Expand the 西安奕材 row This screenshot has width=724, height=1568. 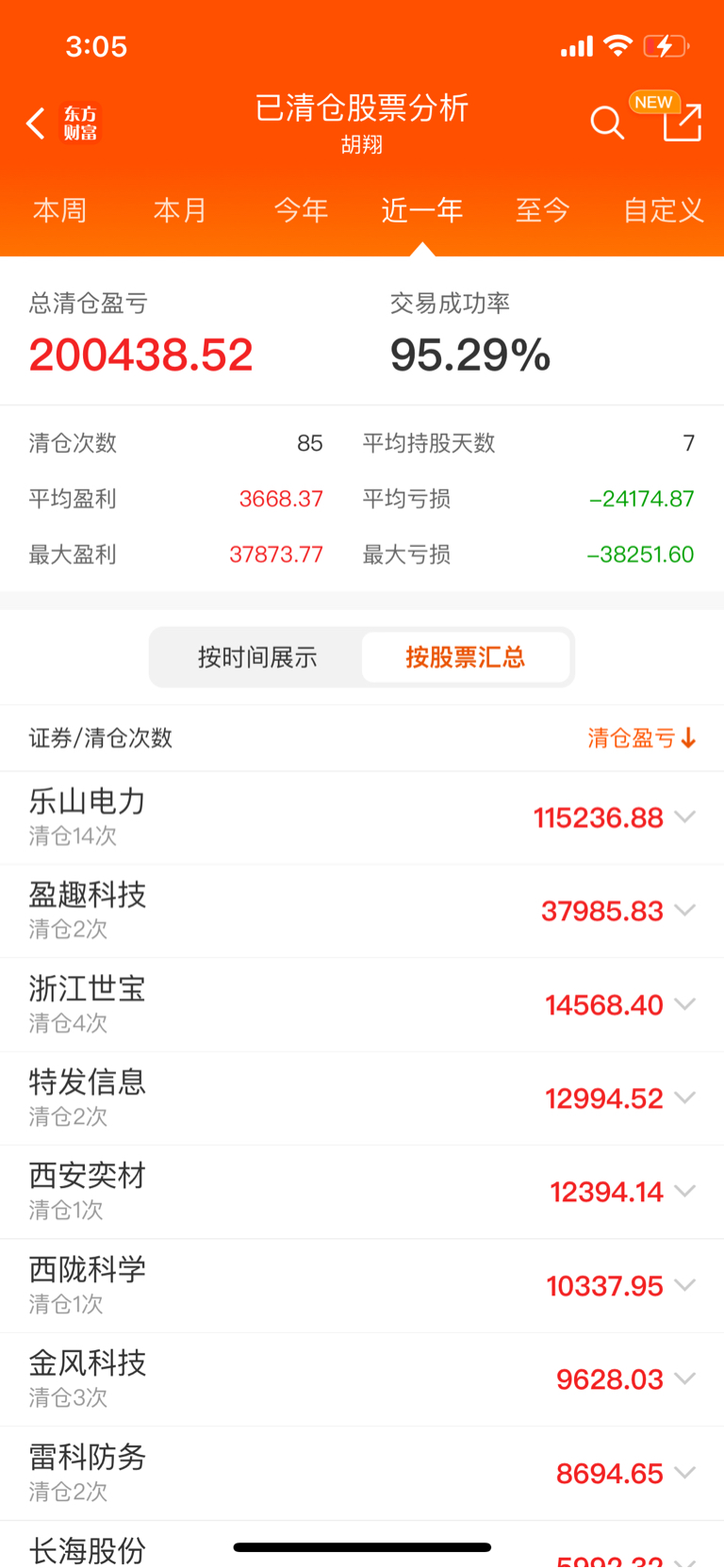click(x=362, y=1193)
